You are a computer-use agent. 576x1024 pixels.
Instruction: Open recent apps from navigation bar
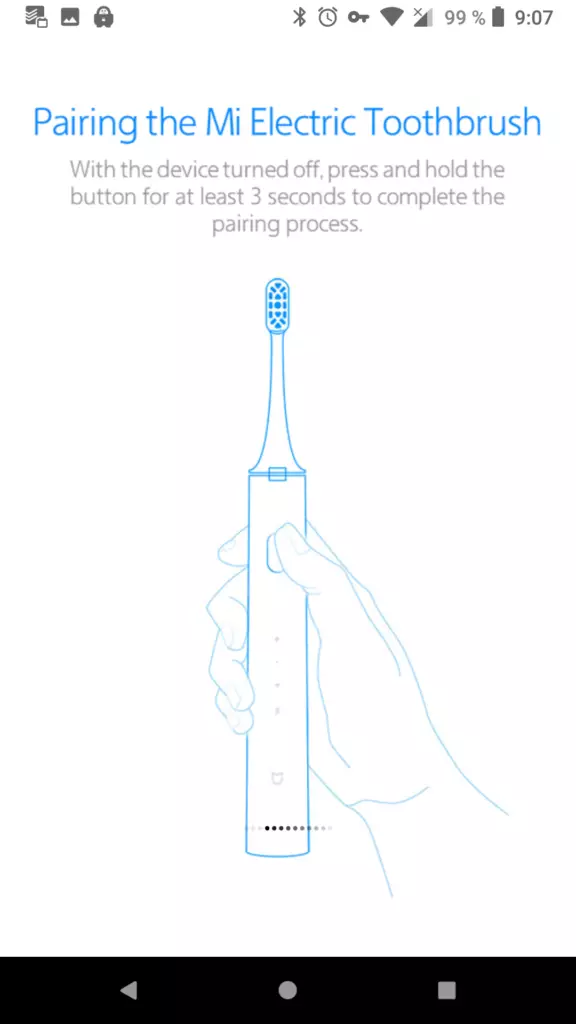click(447, 990)
